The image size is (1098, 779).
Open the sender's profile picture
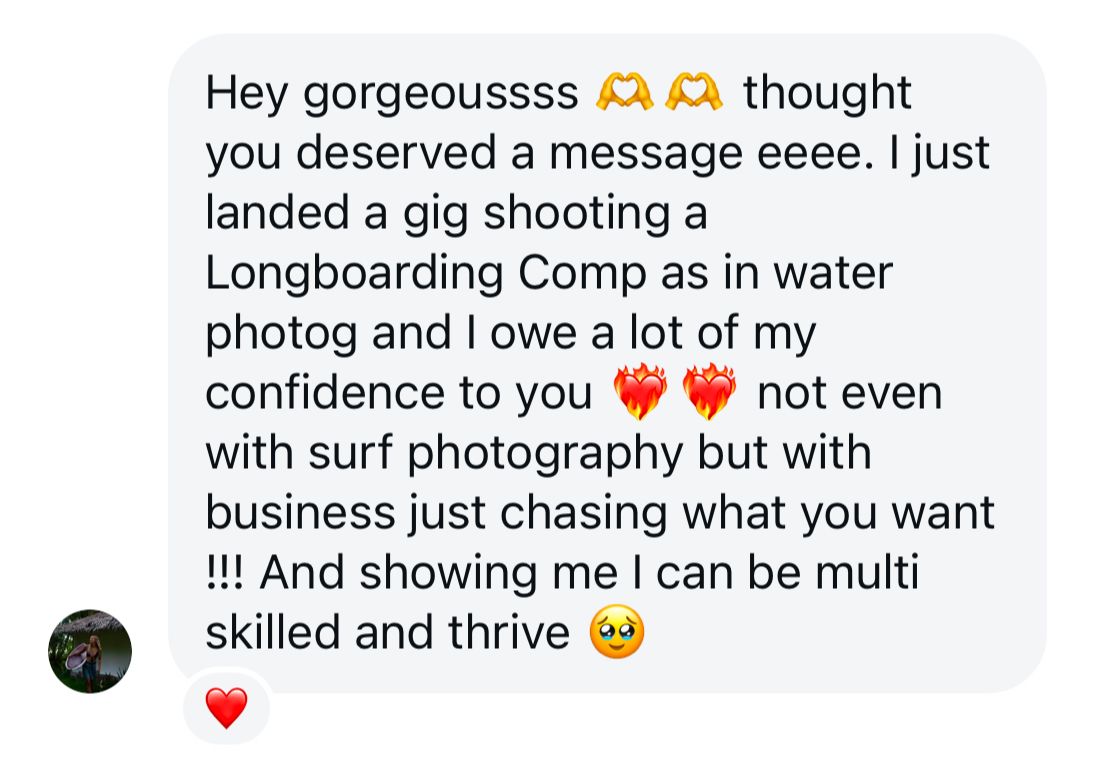pyautogui.click(x=90, y=651)
